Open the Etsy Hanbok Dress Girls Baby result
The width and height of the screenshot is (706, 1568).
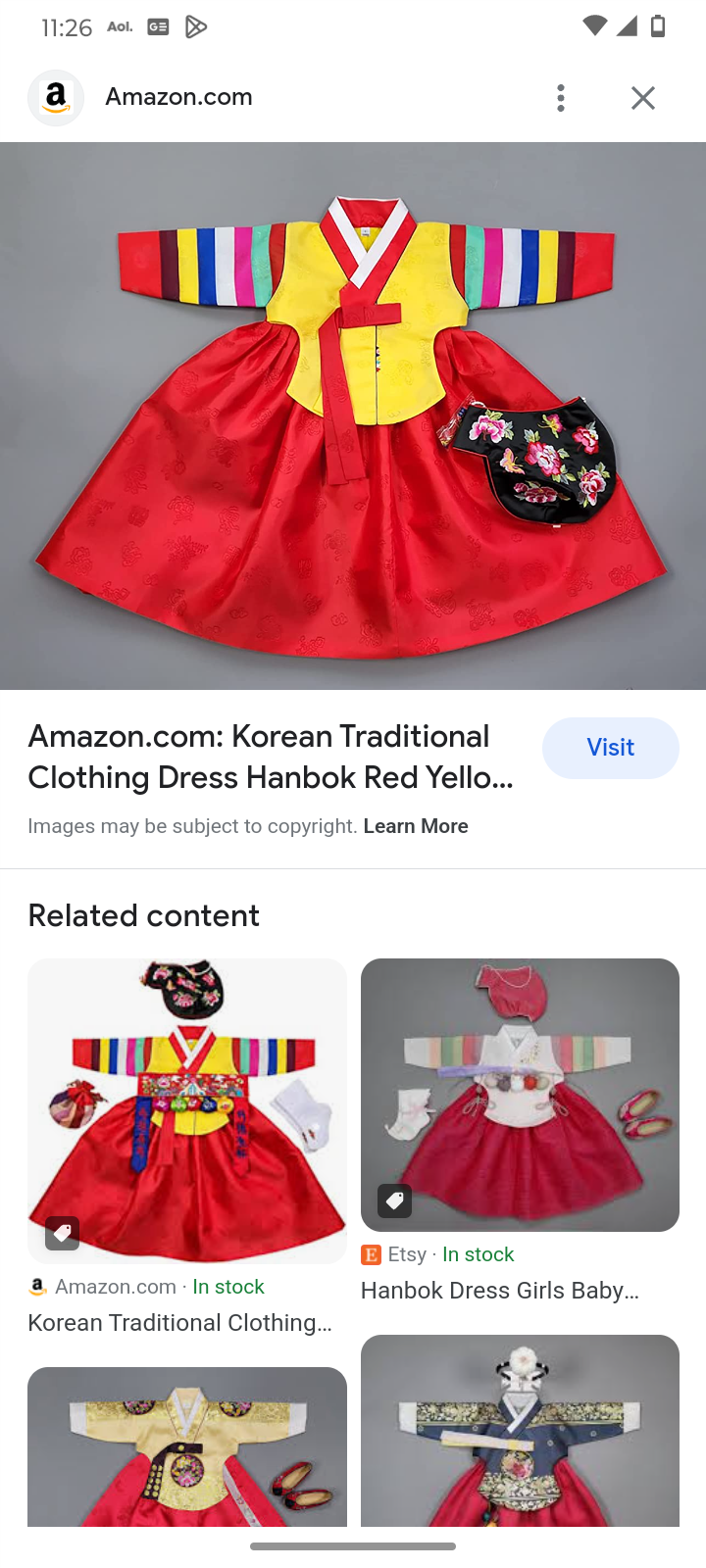tap(520, 1095)
